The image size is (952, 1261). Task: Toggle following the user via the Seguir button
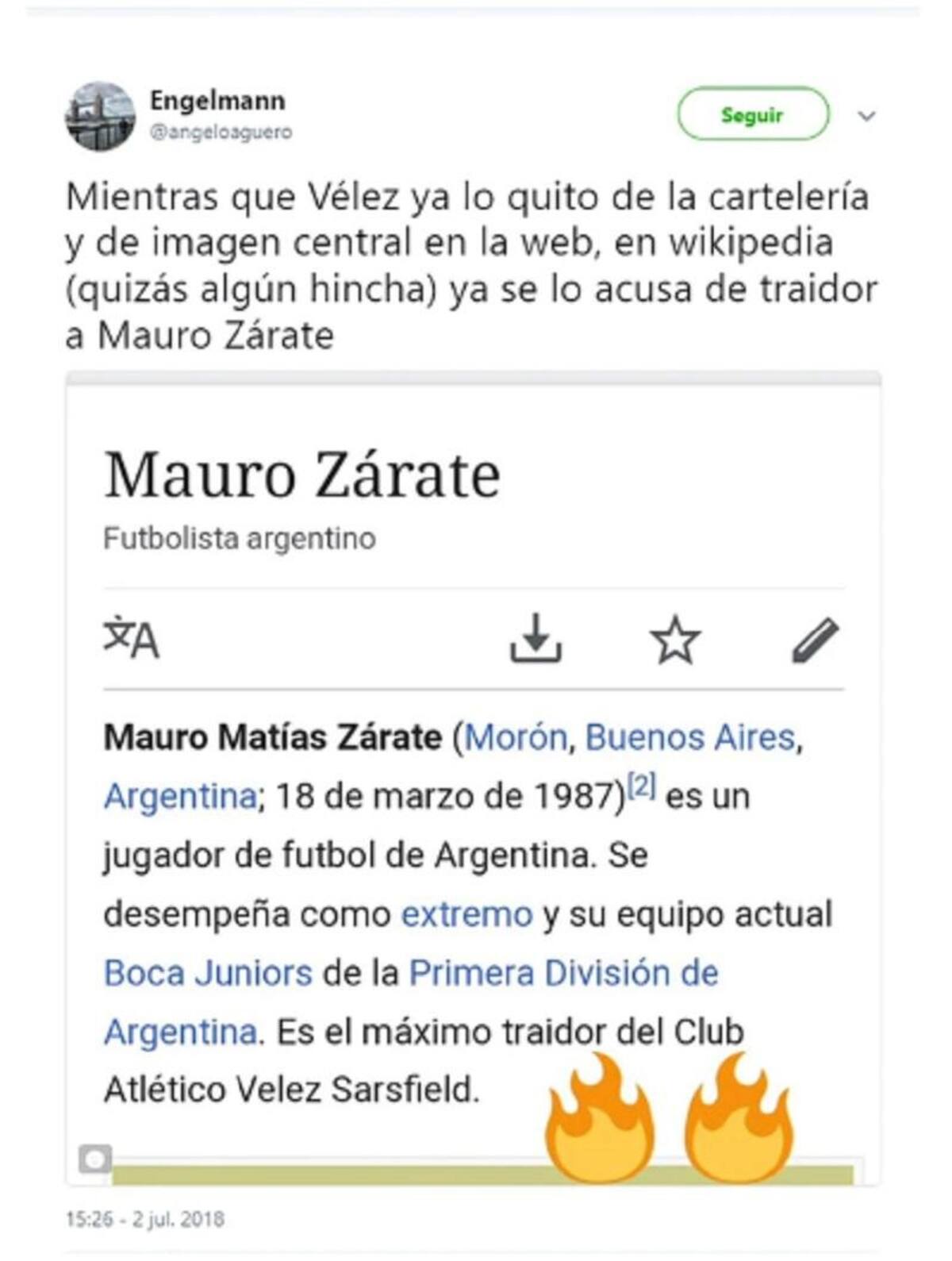click(750, 116)
